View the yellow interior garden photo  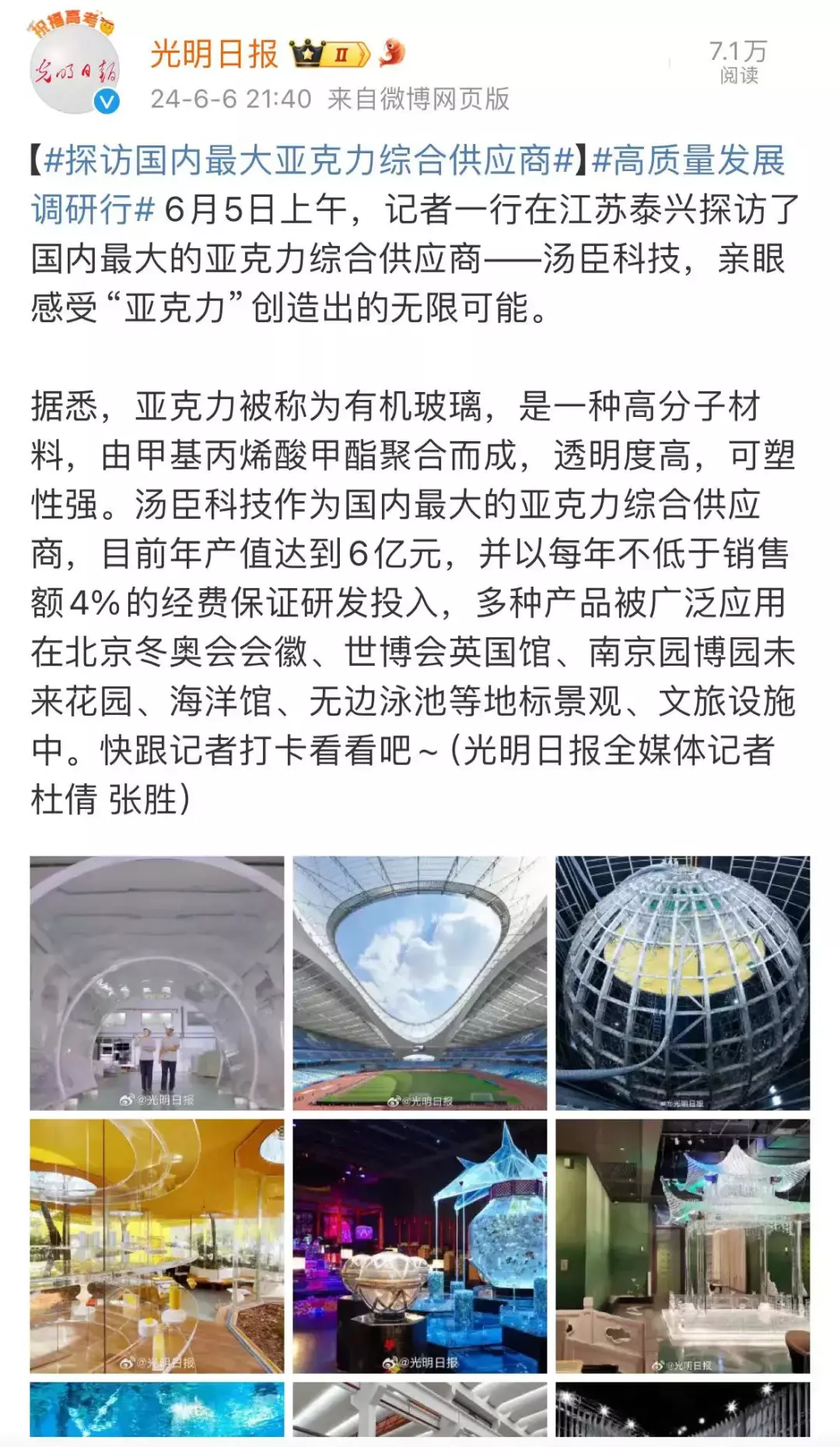tap(156, 1246)
